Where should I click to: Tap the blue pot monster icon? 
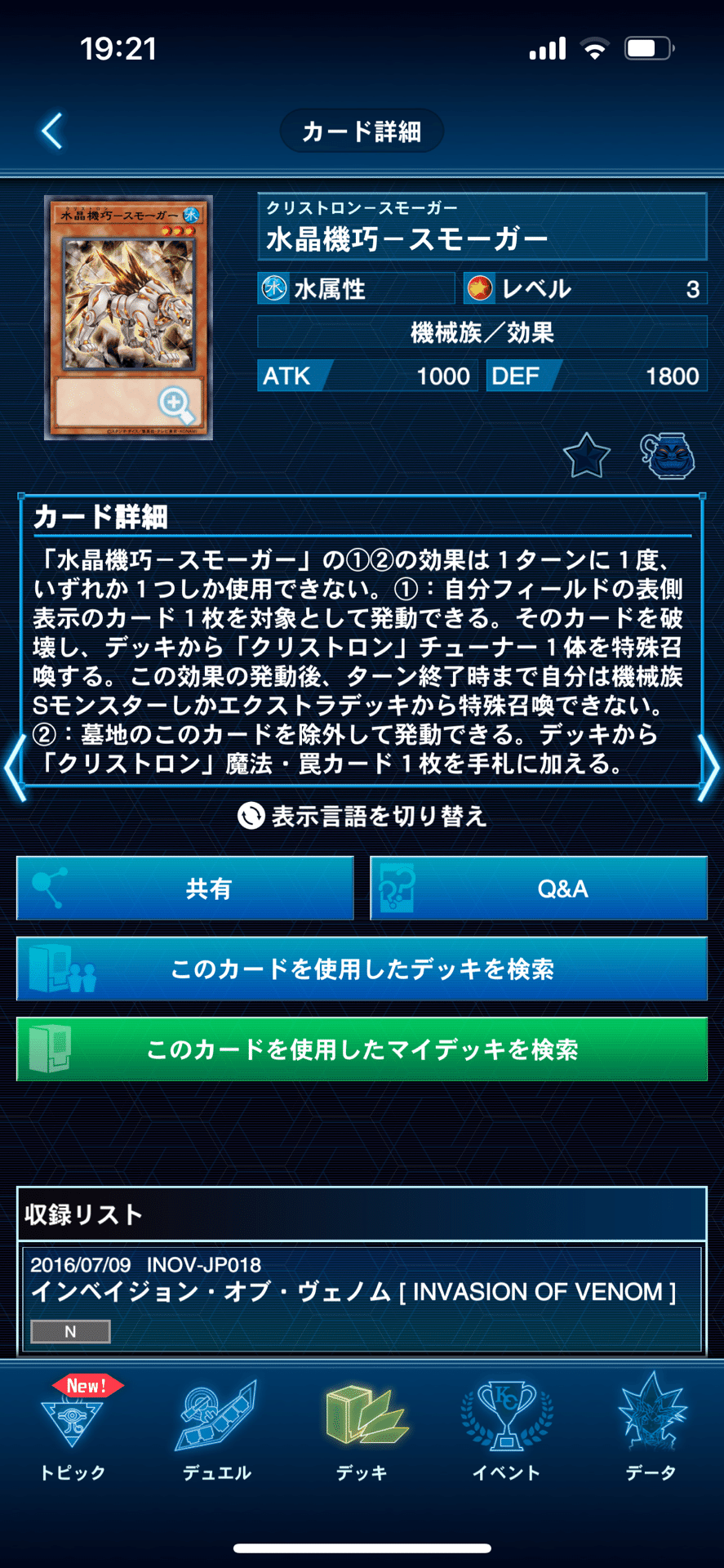pos(666,456)
